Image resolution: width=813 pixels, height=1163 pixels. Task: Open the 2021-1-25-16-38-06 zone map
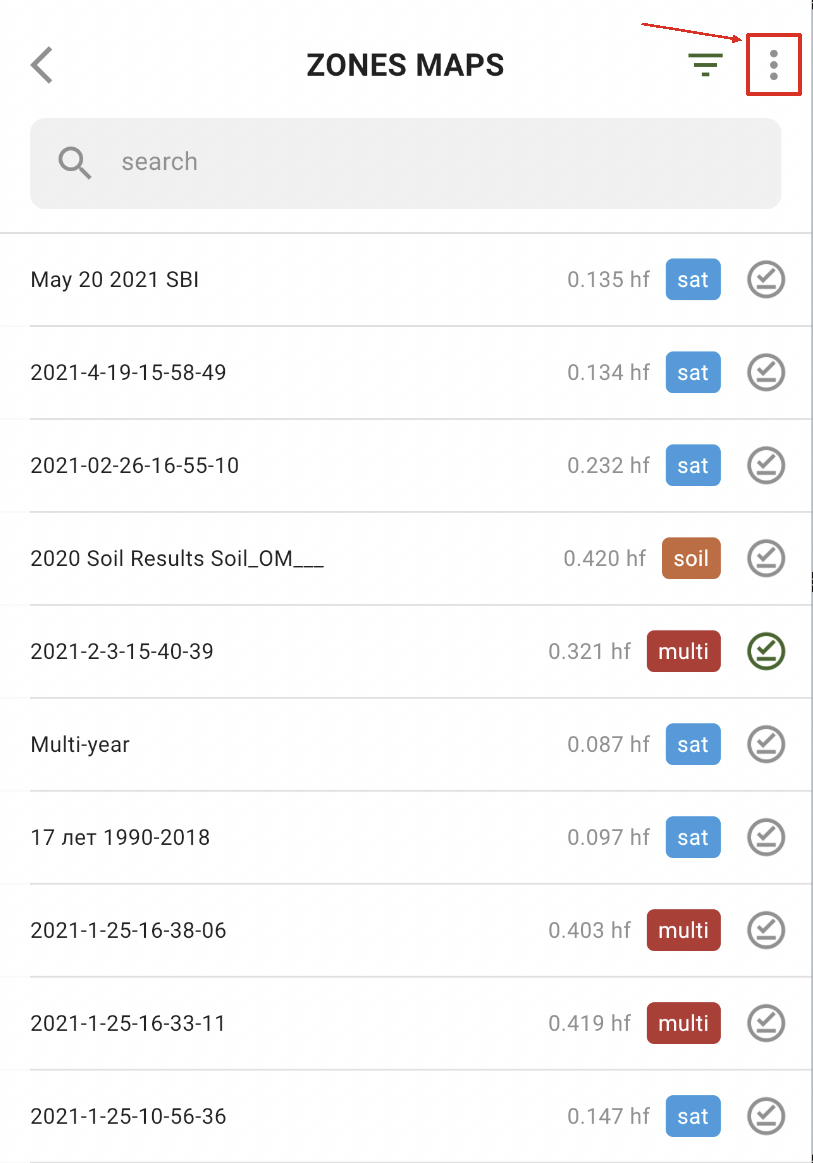tap(129, 931)
